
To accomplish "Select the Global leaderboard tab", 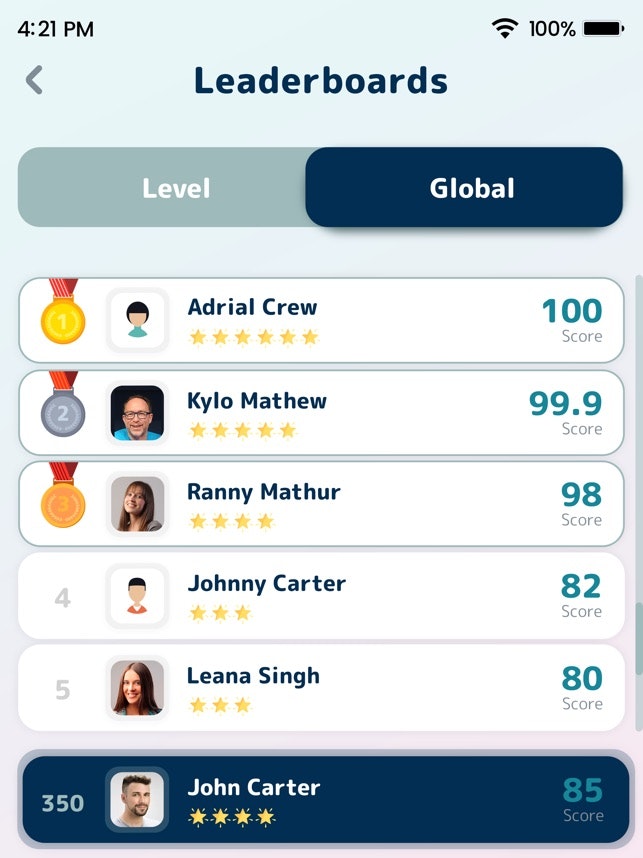I will [x=471, y=188].
